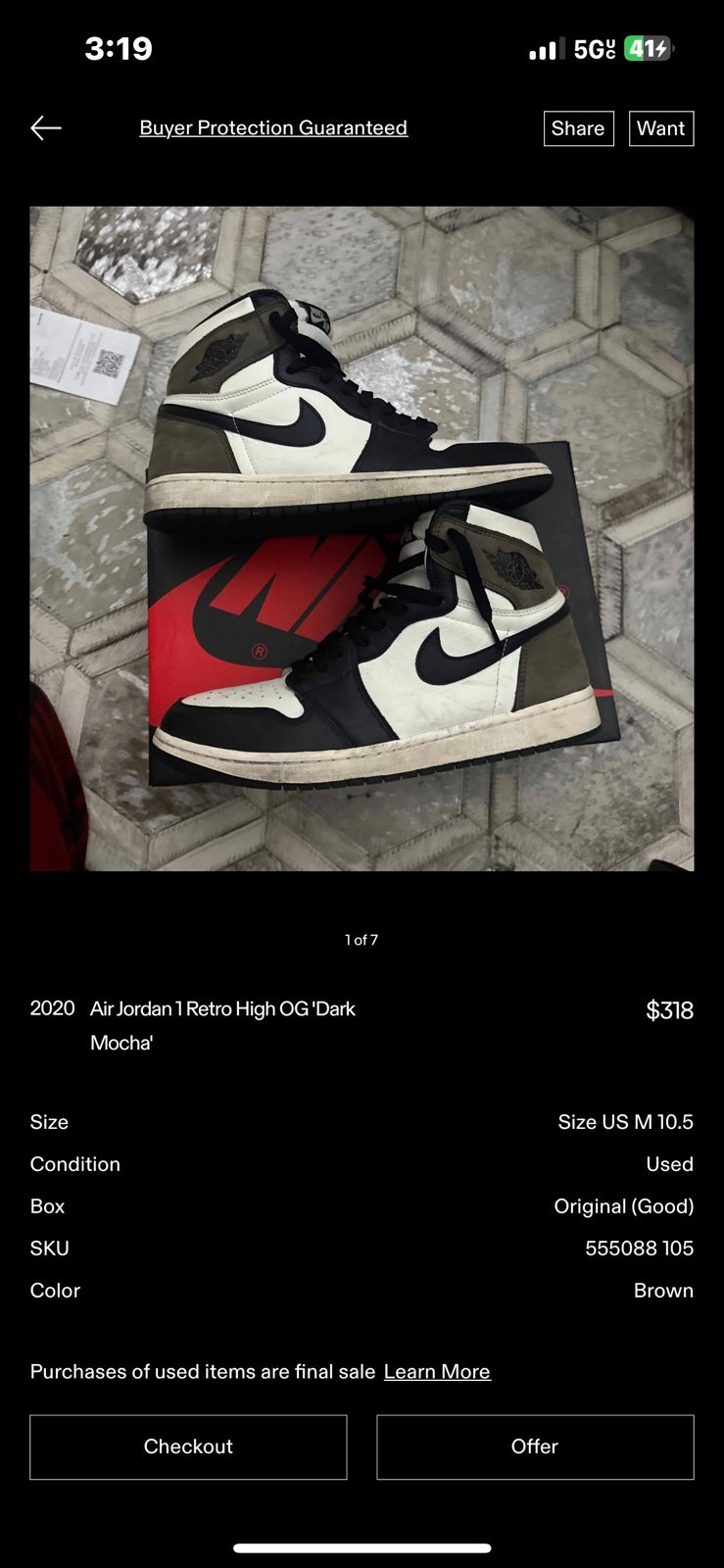Image resolution: width=724 pixels, height=1568 pixels.
Task: Open Learn More about final sale
Action: point(437,1372)
